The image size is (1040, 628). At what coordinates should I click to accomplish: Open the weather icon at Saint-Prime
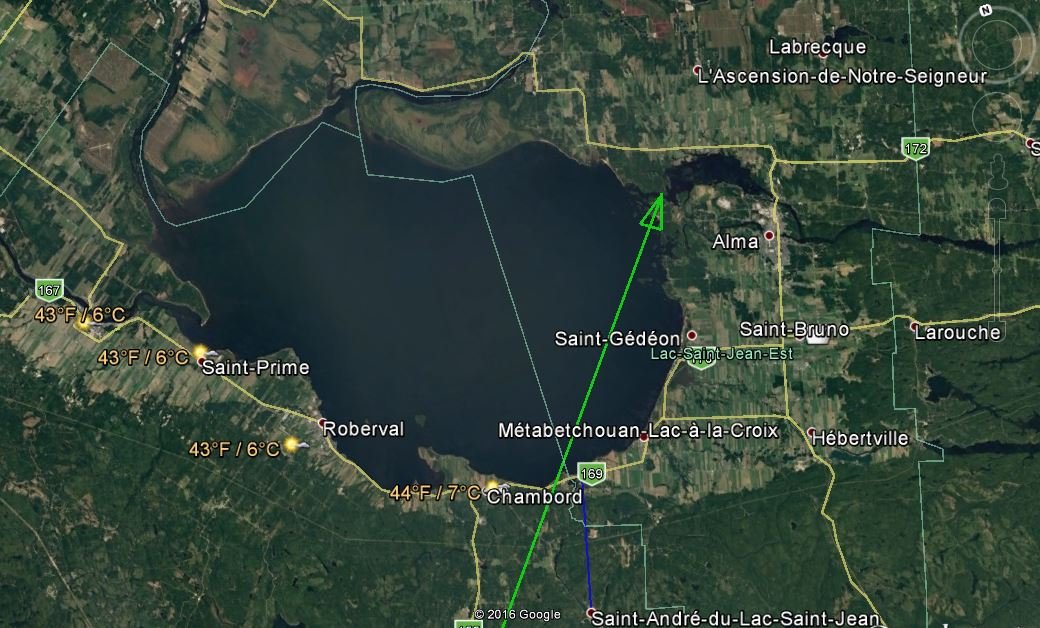tap(203, 352)
